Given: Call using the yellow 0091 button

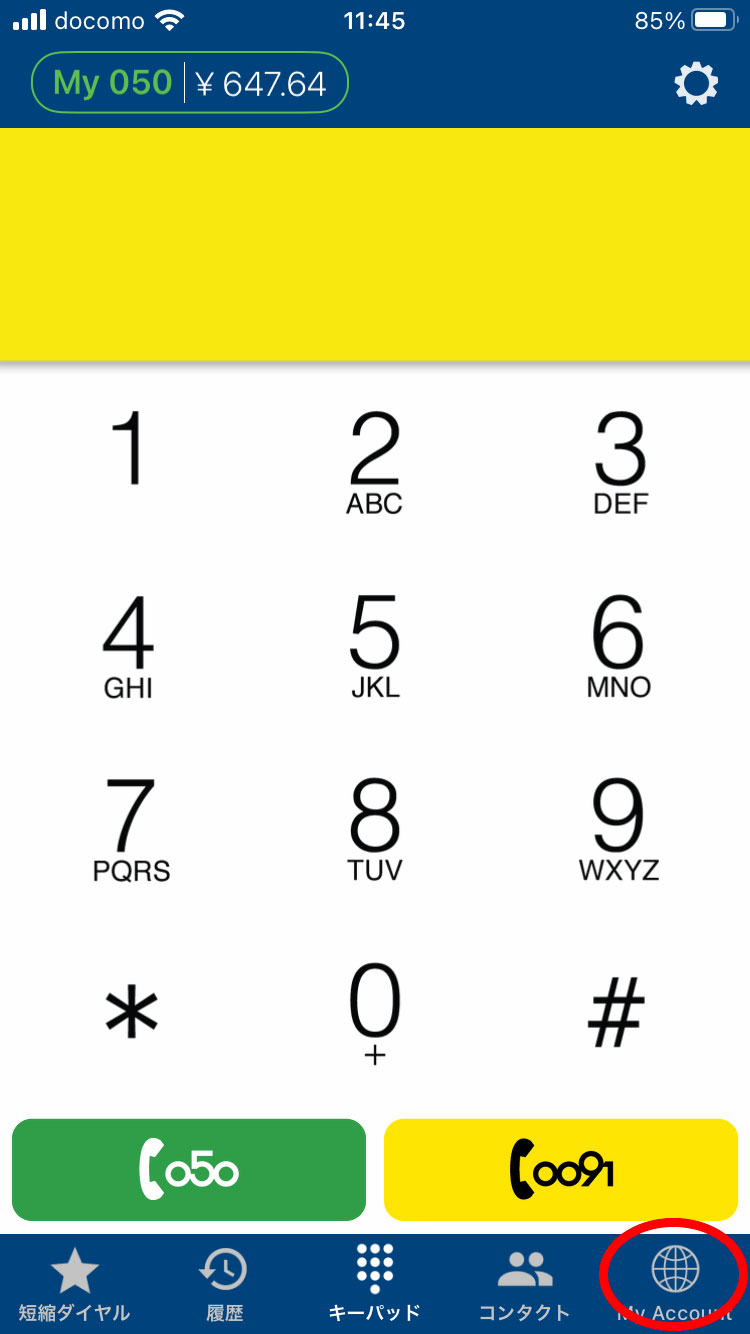Looking at the screenshot, I should (561, 1170).
